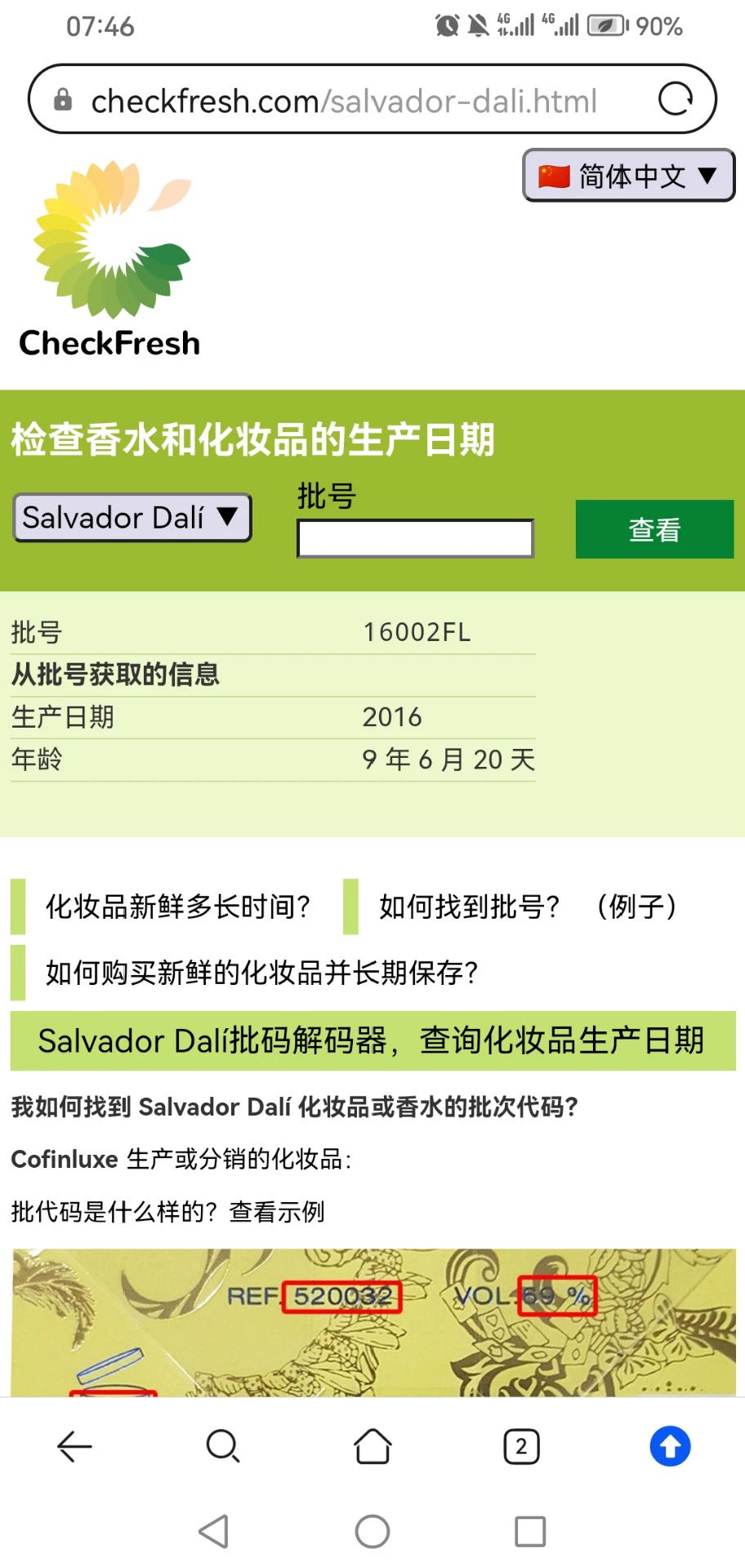Go back with the browser back arrow
The width and height of the screenshot is (745, 1568).
click(x=74, y=1446)
